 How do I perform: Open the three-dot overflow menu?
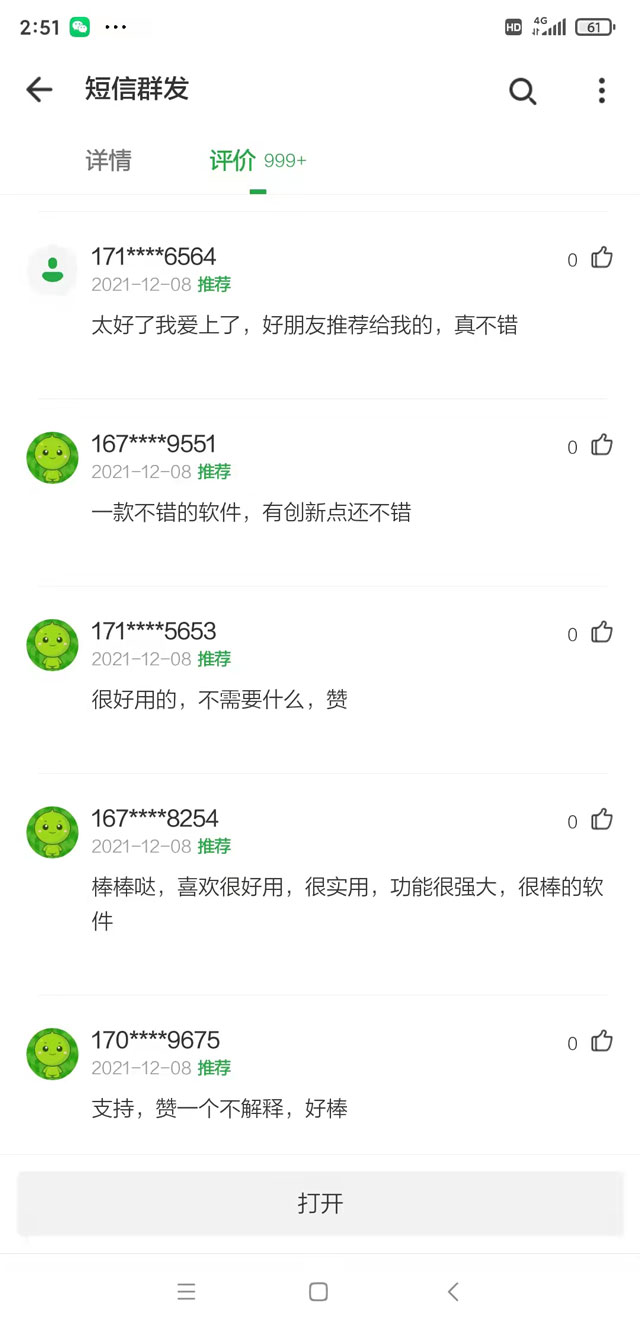(601, 91)
